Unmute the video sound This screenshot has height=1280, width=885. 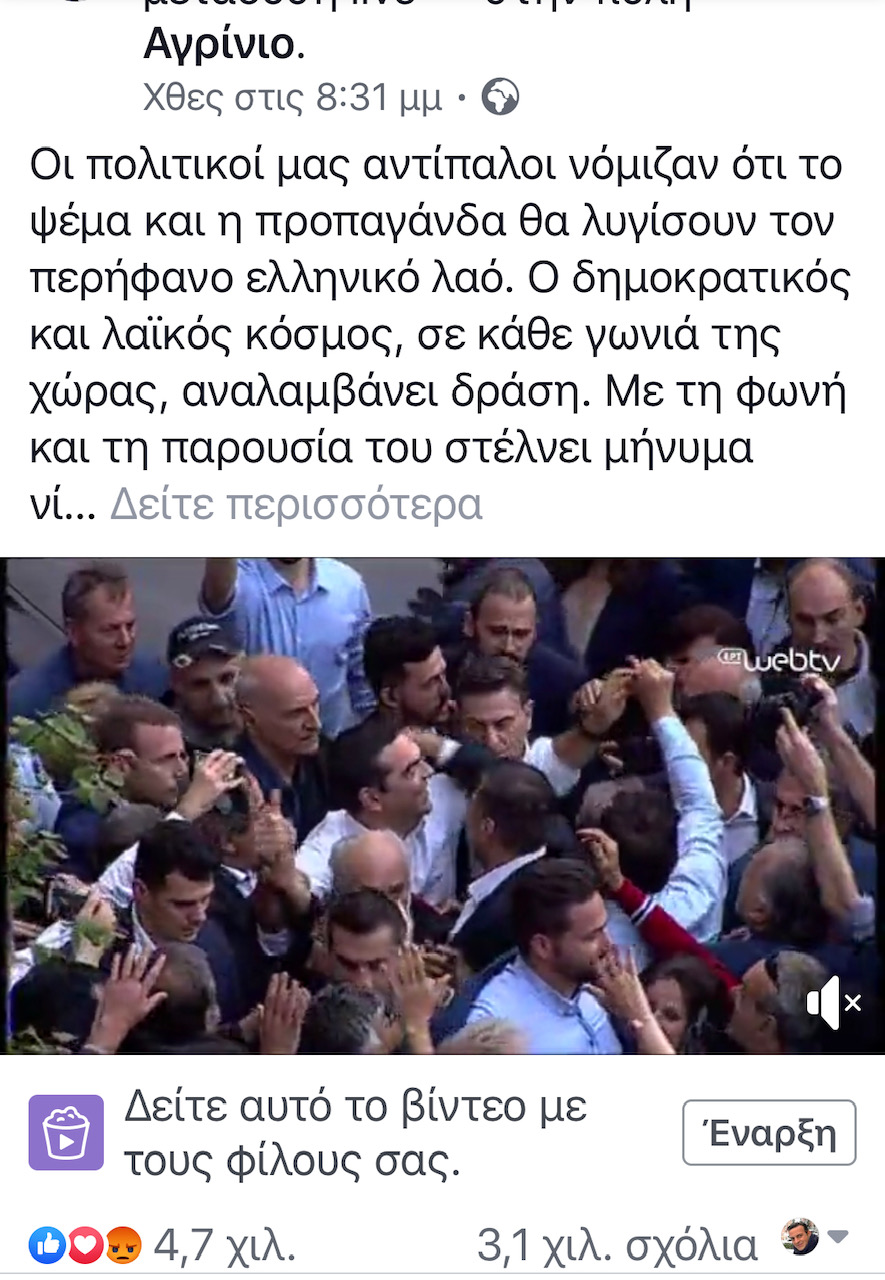point(833,1002)
